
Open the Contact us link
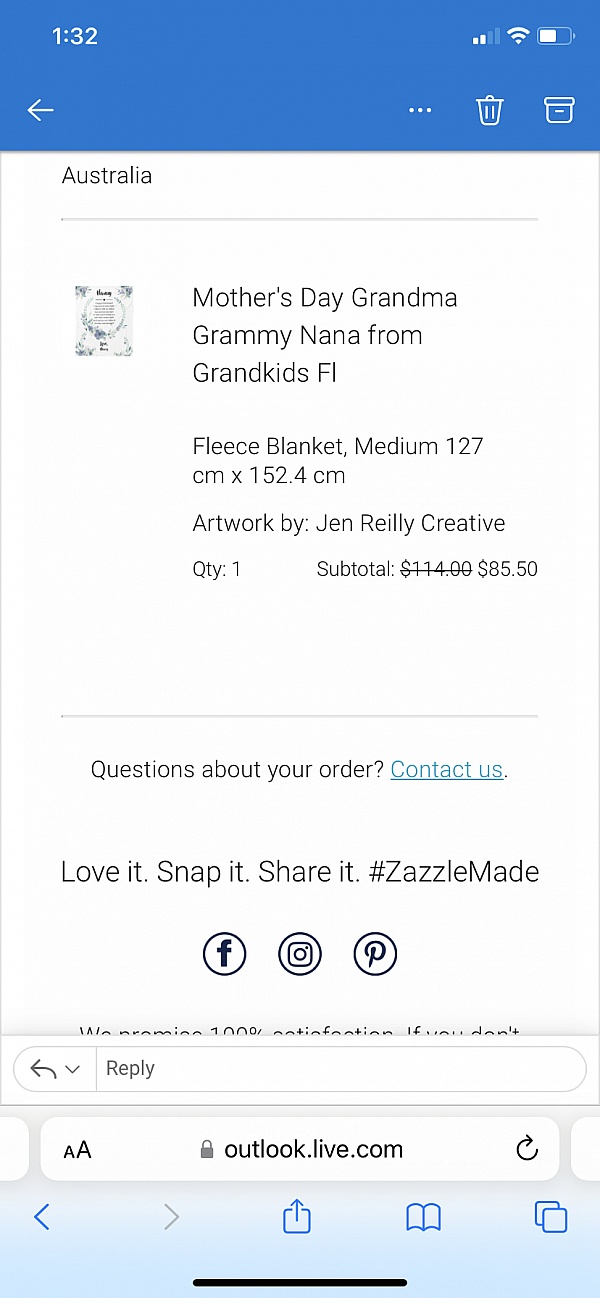tap(446, 769)
